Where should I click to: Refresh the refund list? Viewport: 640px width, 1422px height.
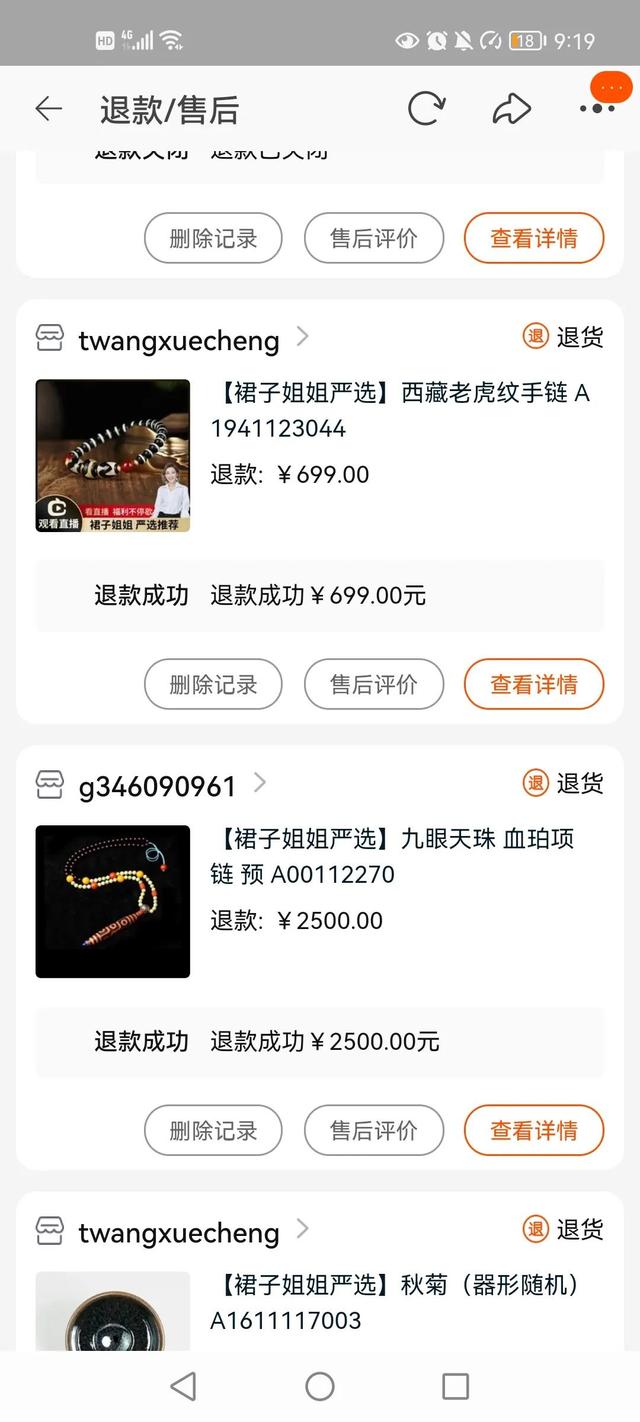[x=426, y=109]
